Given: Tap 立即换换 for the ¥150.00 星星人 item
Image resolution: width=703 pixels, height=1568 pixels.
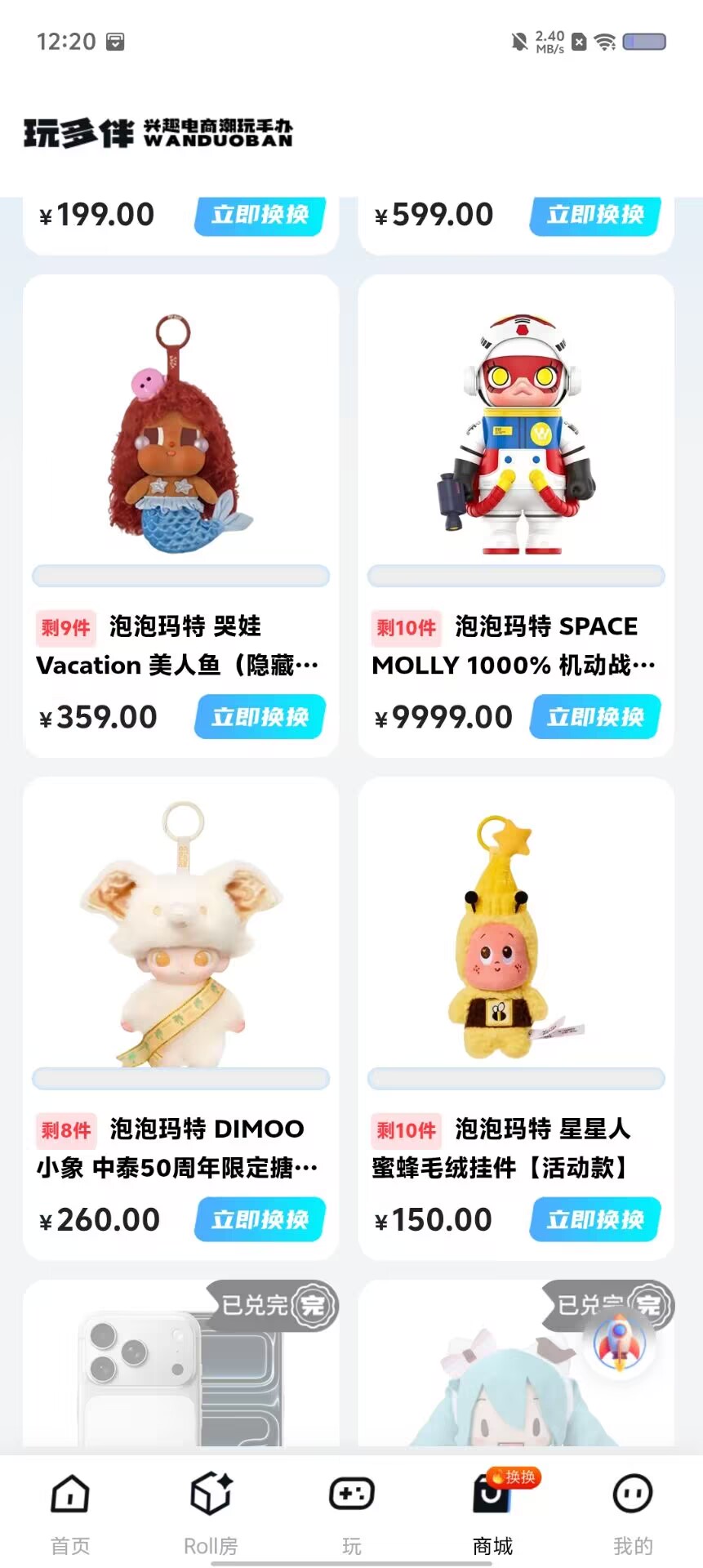Looking at the screenshot, I should [595, 1220].
